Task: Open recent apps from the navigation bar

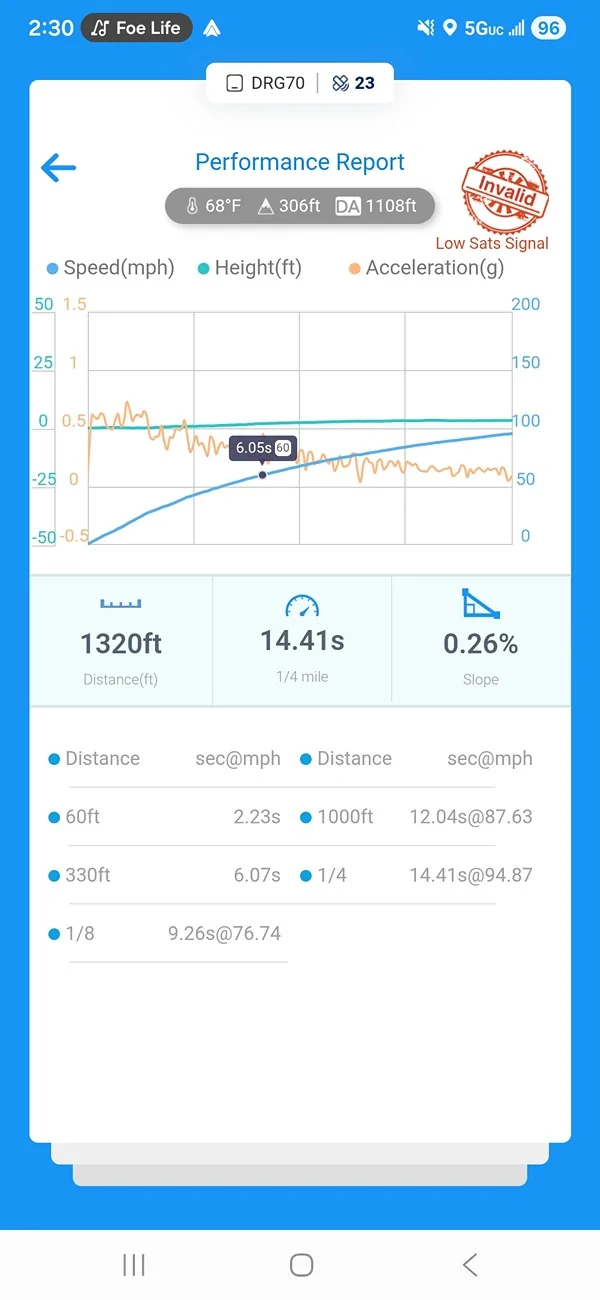Action: point(134,1265)
